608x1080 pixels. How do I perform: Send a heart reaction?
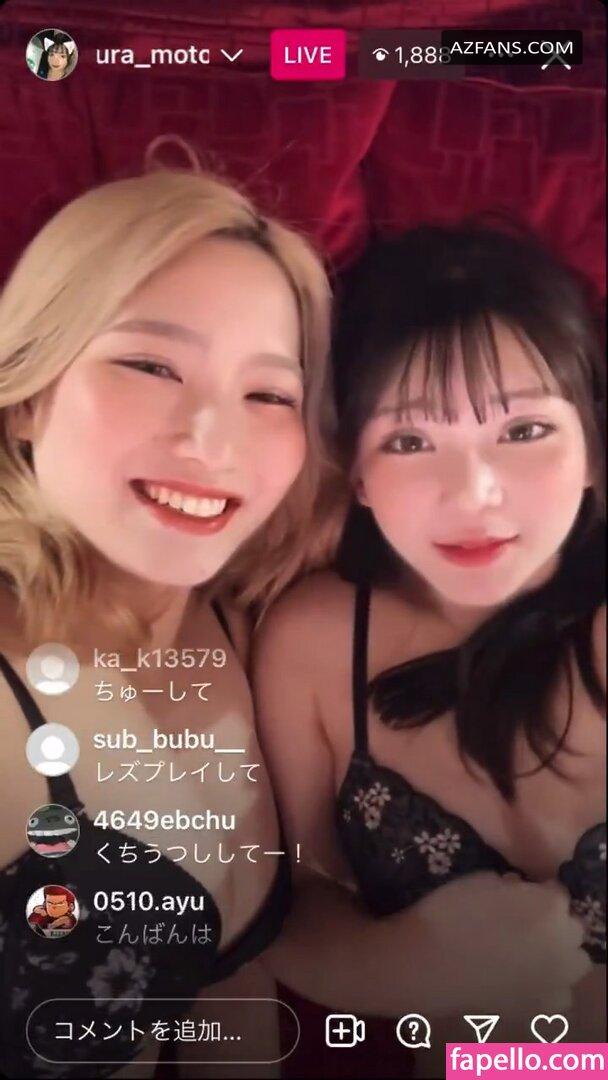pyautogui.click(x=550, y=1031)
